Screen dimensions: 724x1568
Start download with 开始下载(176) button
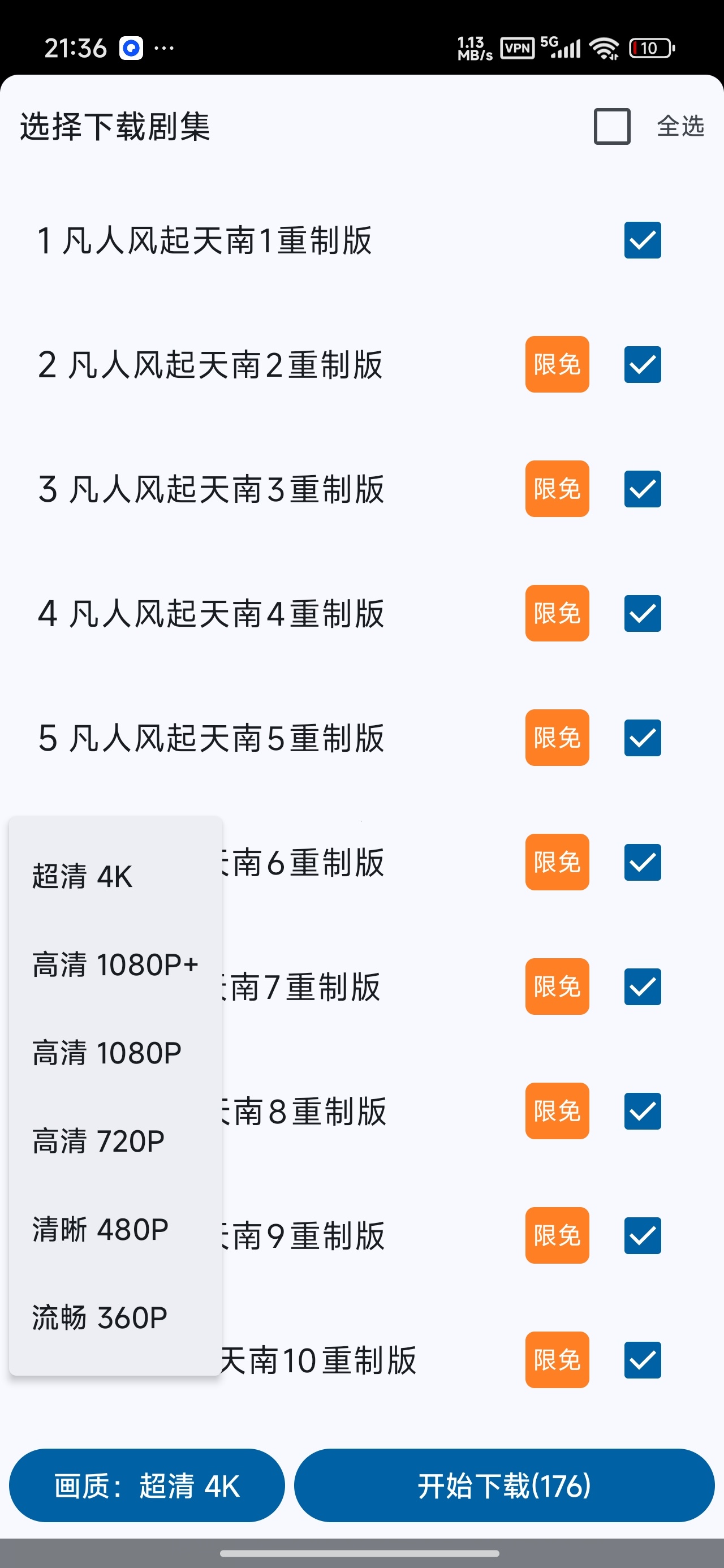(x=504, y=1486)
